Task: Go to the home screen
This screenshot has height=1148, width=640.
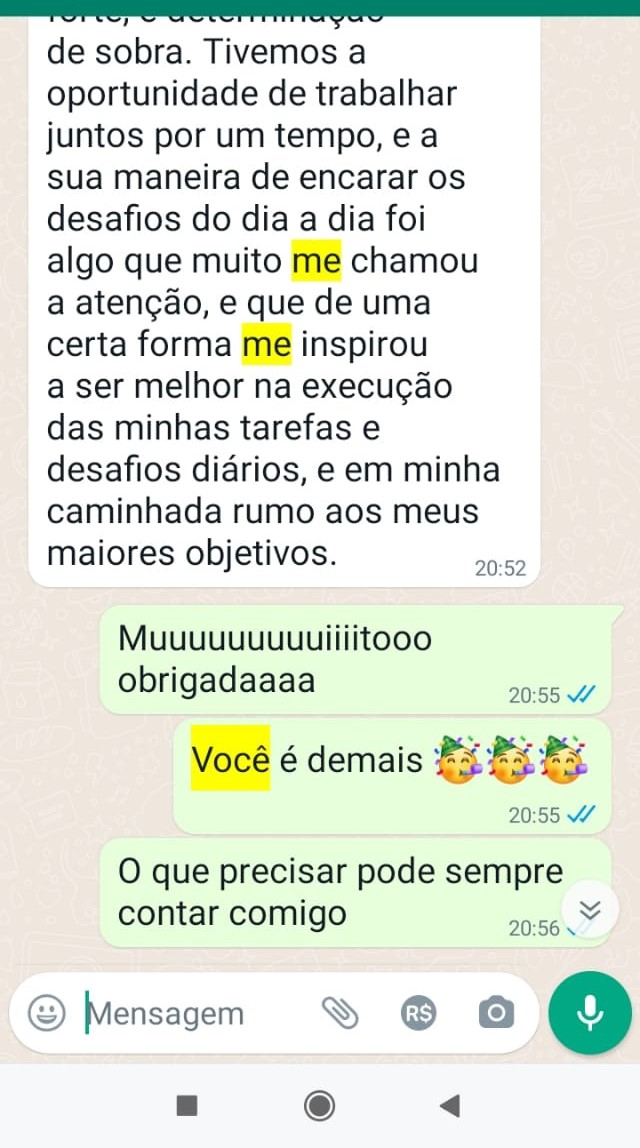Action: pos(320,1105)
